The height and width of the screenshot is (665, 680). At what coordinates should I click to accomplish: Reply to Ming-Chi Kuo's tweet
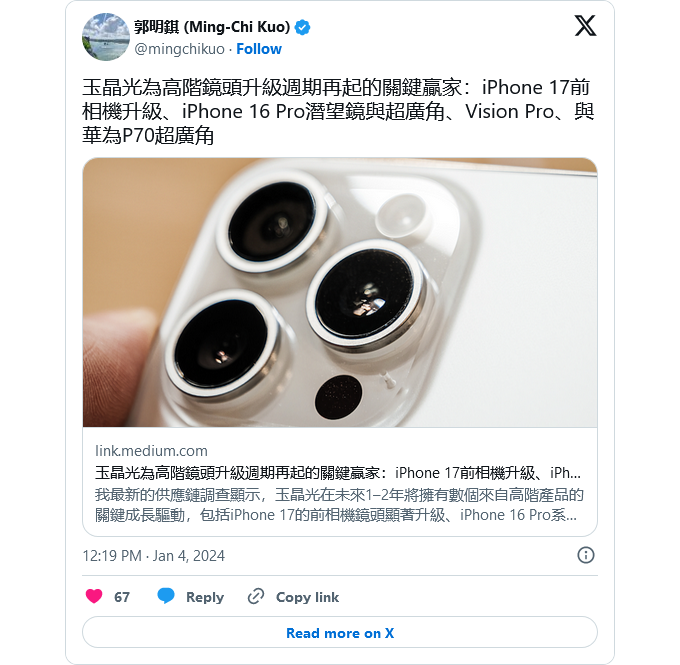click(191, 597)
